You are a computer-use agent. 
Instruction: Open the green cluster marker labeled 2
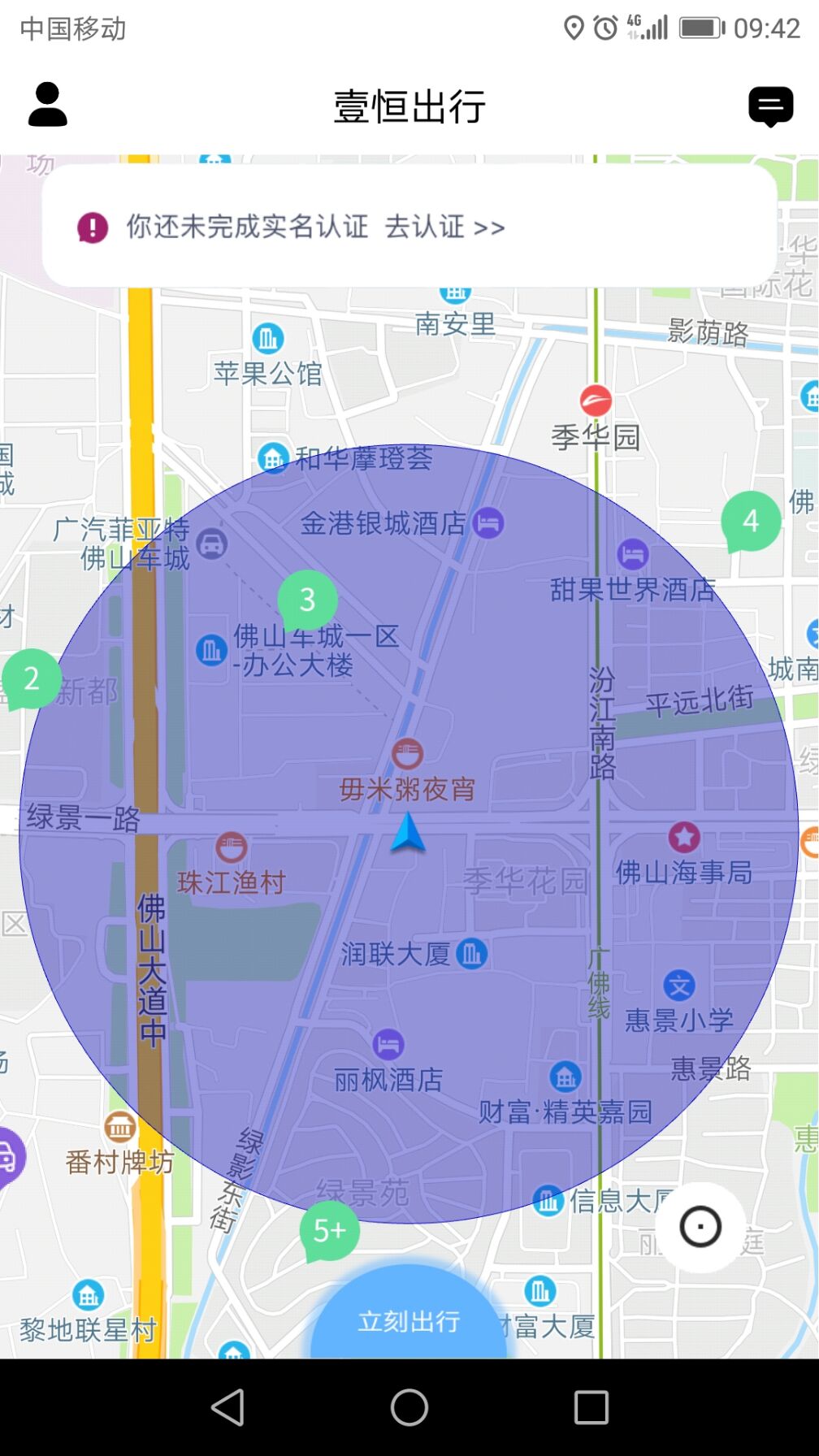tap(31, 679)
